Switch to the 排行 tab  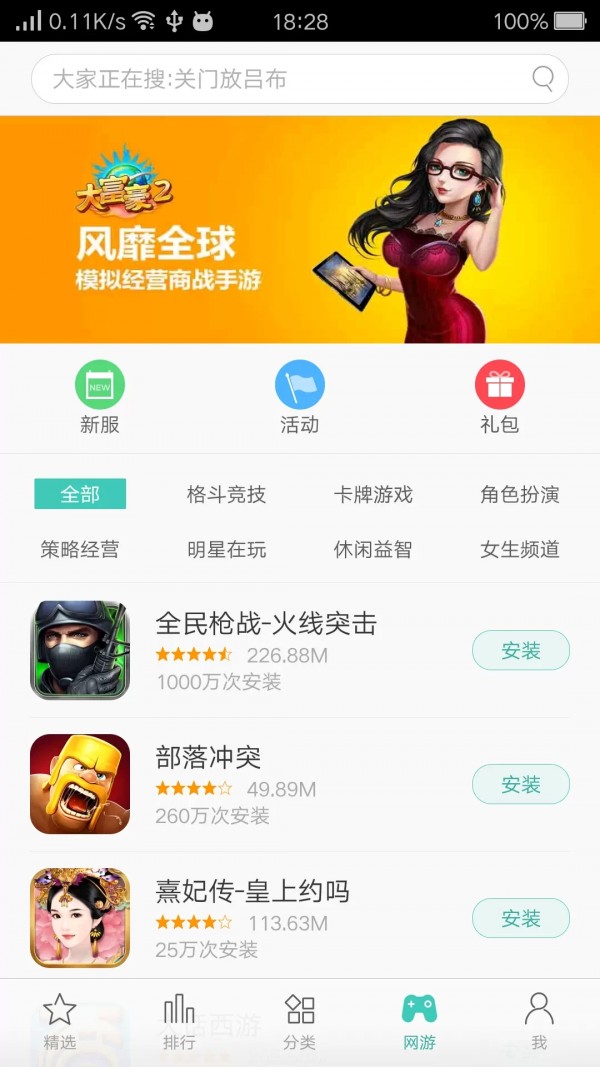point(179,1022)
